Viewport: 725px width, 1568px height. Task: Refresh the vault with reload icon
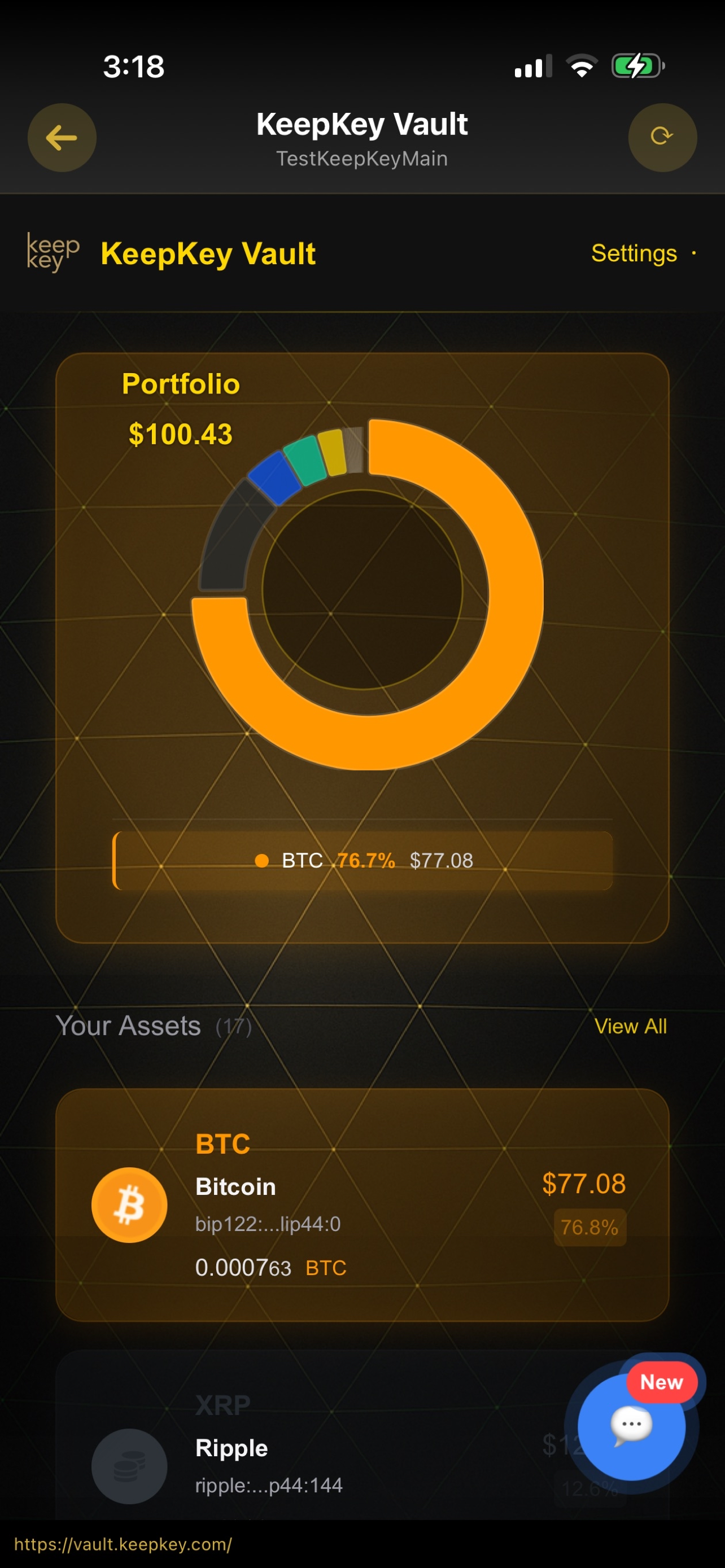pos(662,138)
